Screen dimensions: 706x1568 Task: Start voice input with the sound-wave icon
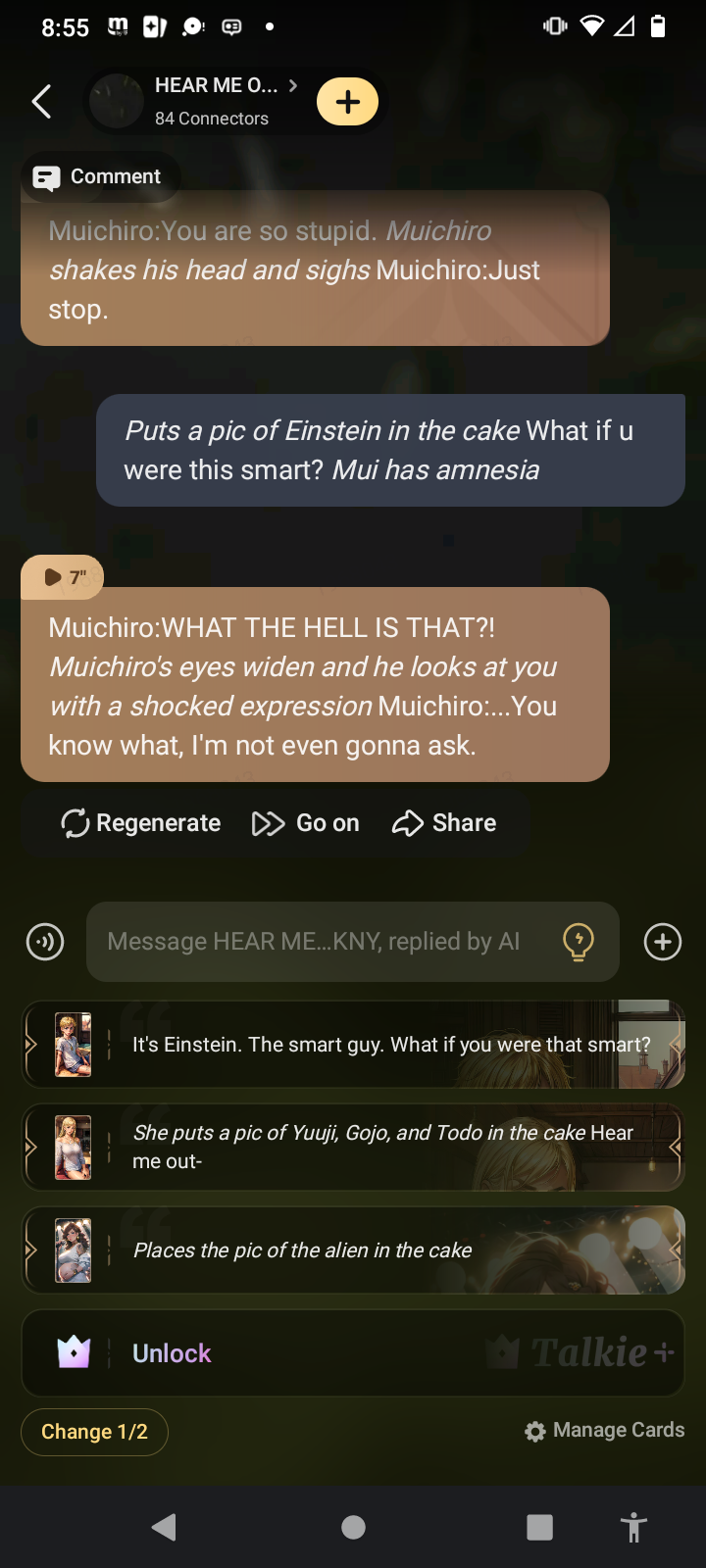point(45,942)
